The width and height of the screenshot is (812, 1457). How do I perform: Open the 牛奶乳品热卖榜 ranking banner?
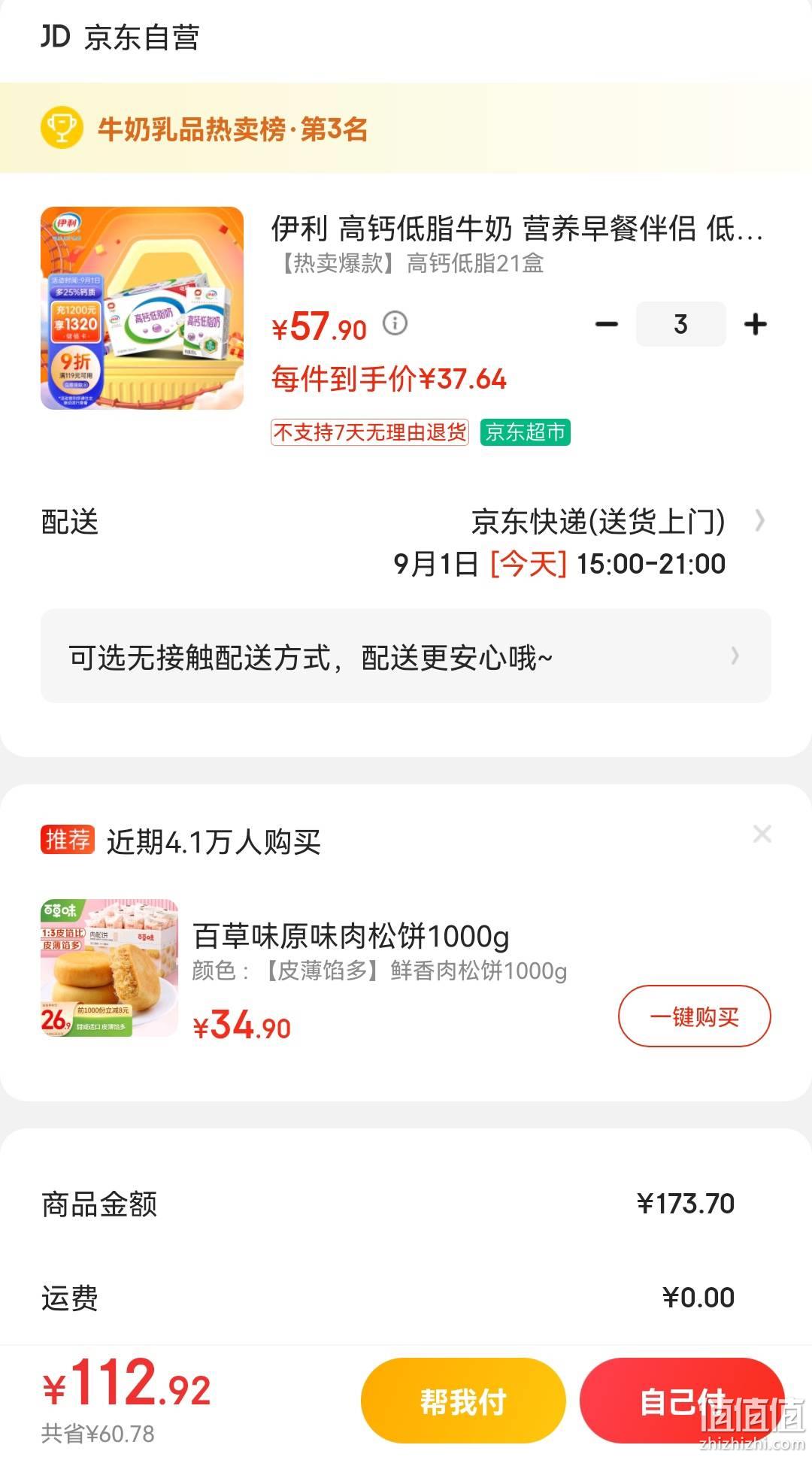tap(406, 129)
